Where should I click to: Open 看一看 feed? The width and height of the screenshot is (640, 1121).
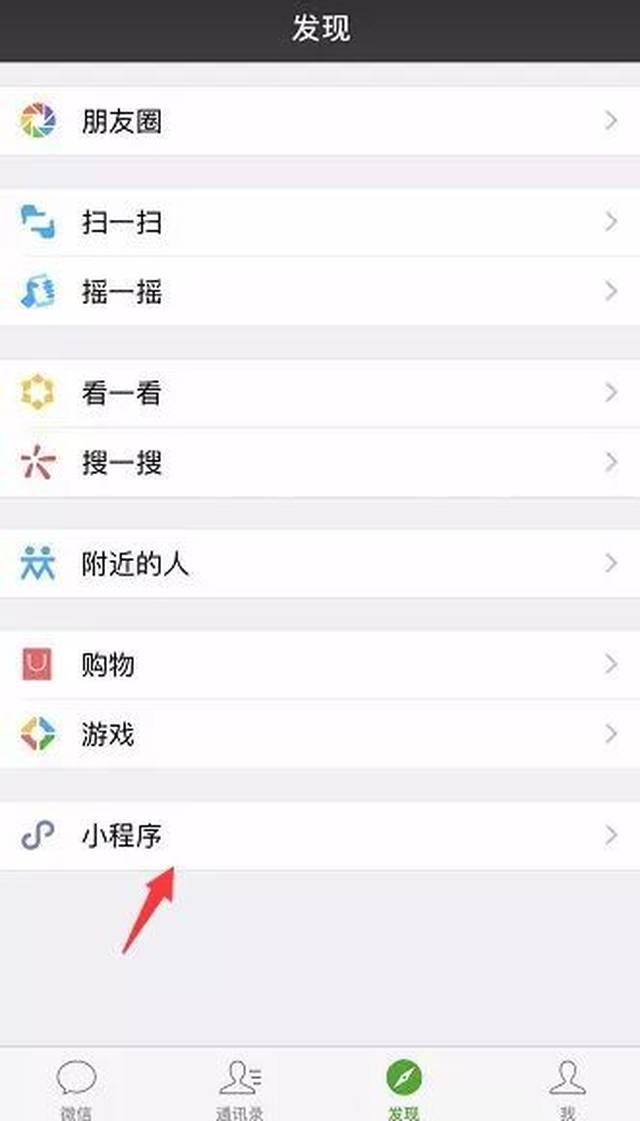[320, 393]
